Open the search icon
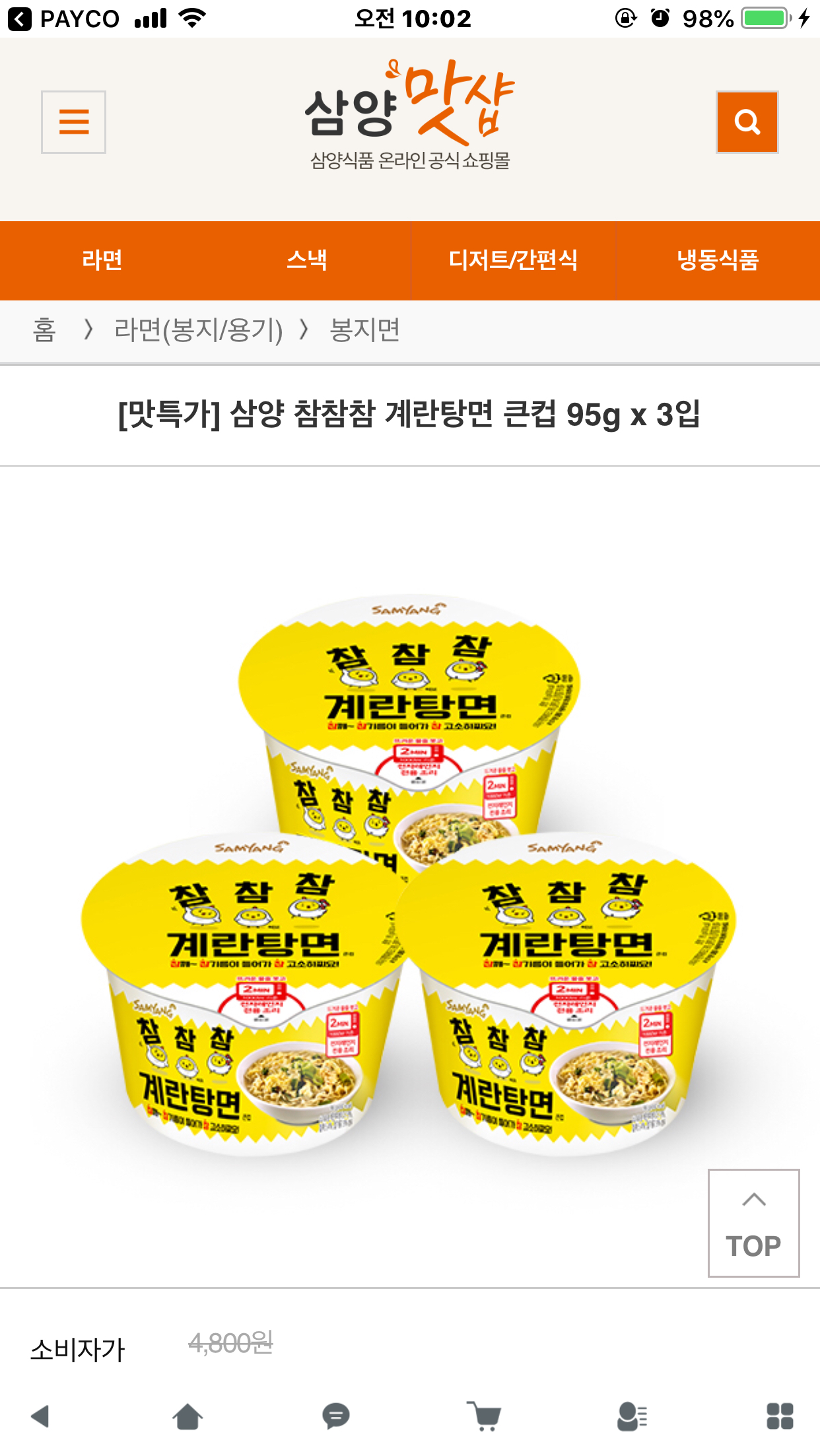Viewport: 820px width, 1456px height. coord(747,122)
